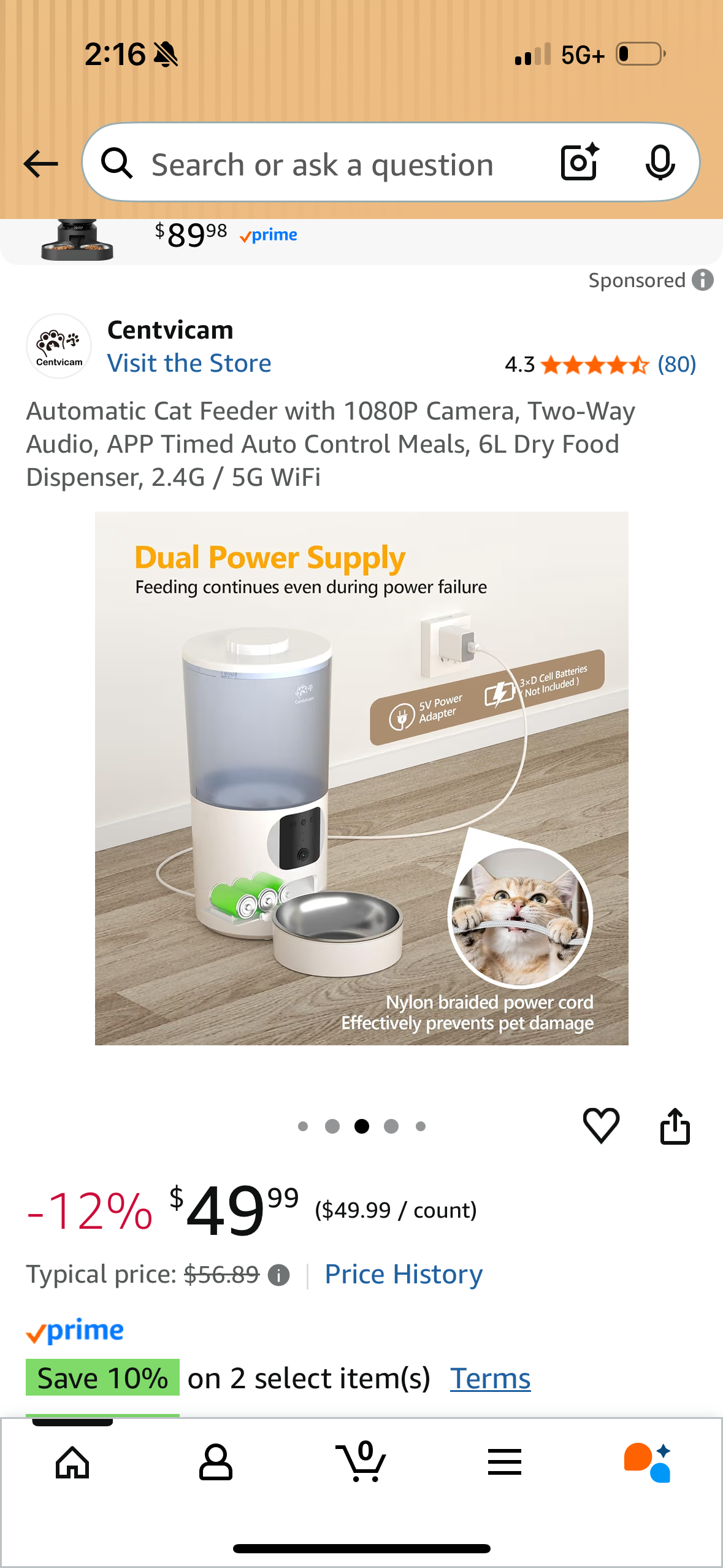
Task: Open the 80 customer ratings
Action: point(676,364)
